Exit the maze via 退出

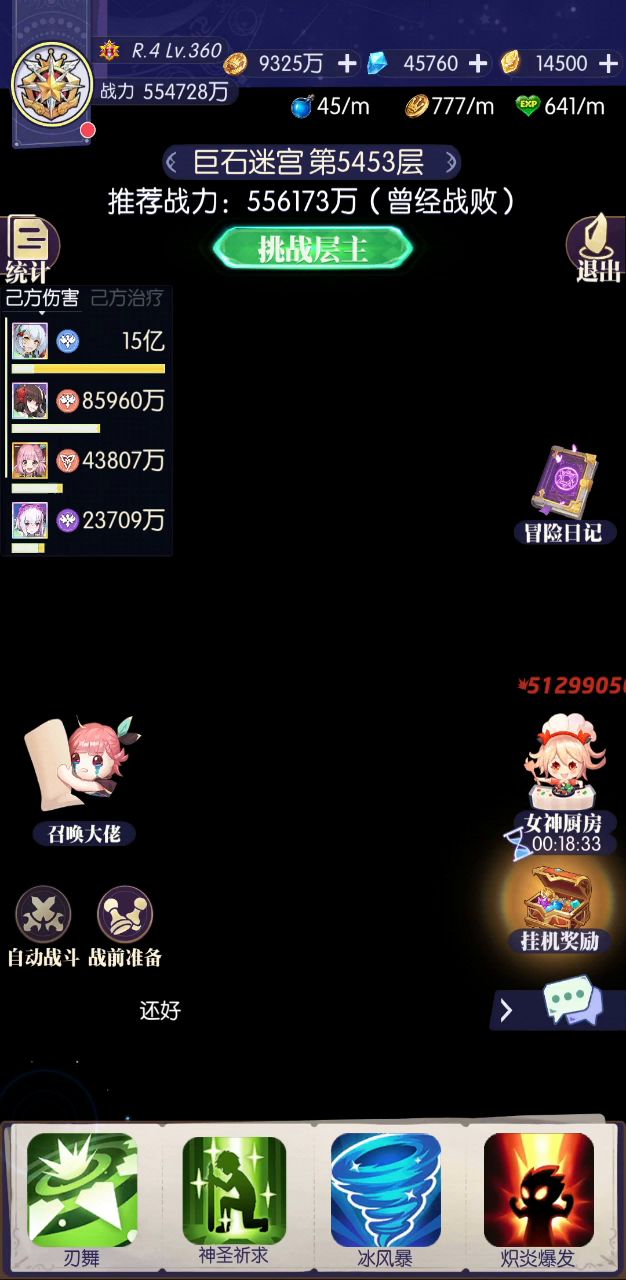597,249
